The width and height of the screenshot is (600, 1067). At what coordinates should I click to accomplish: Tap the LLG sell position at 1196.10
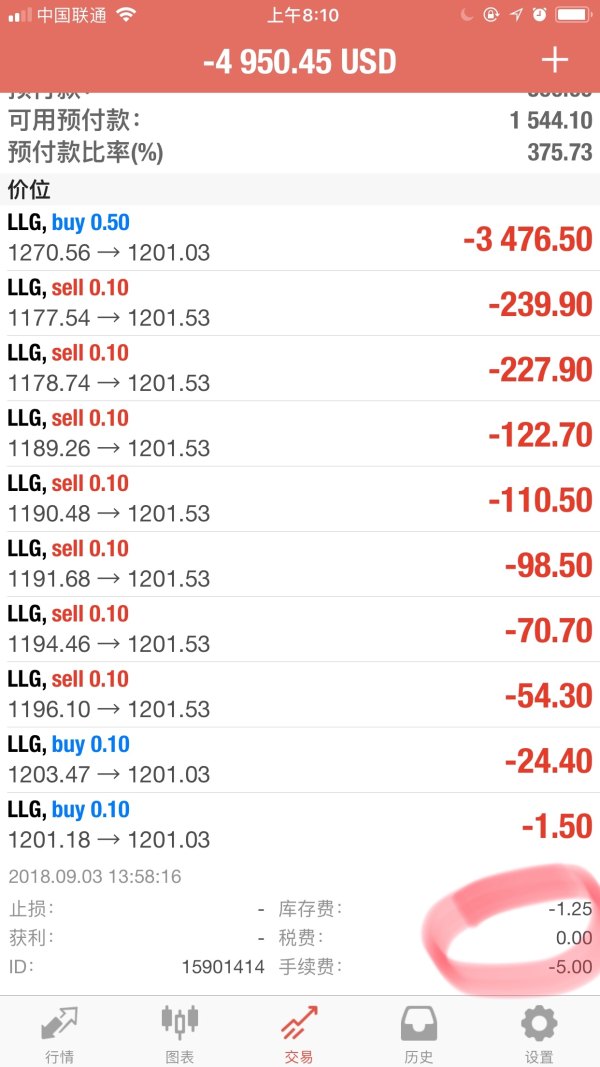[300, 694]
